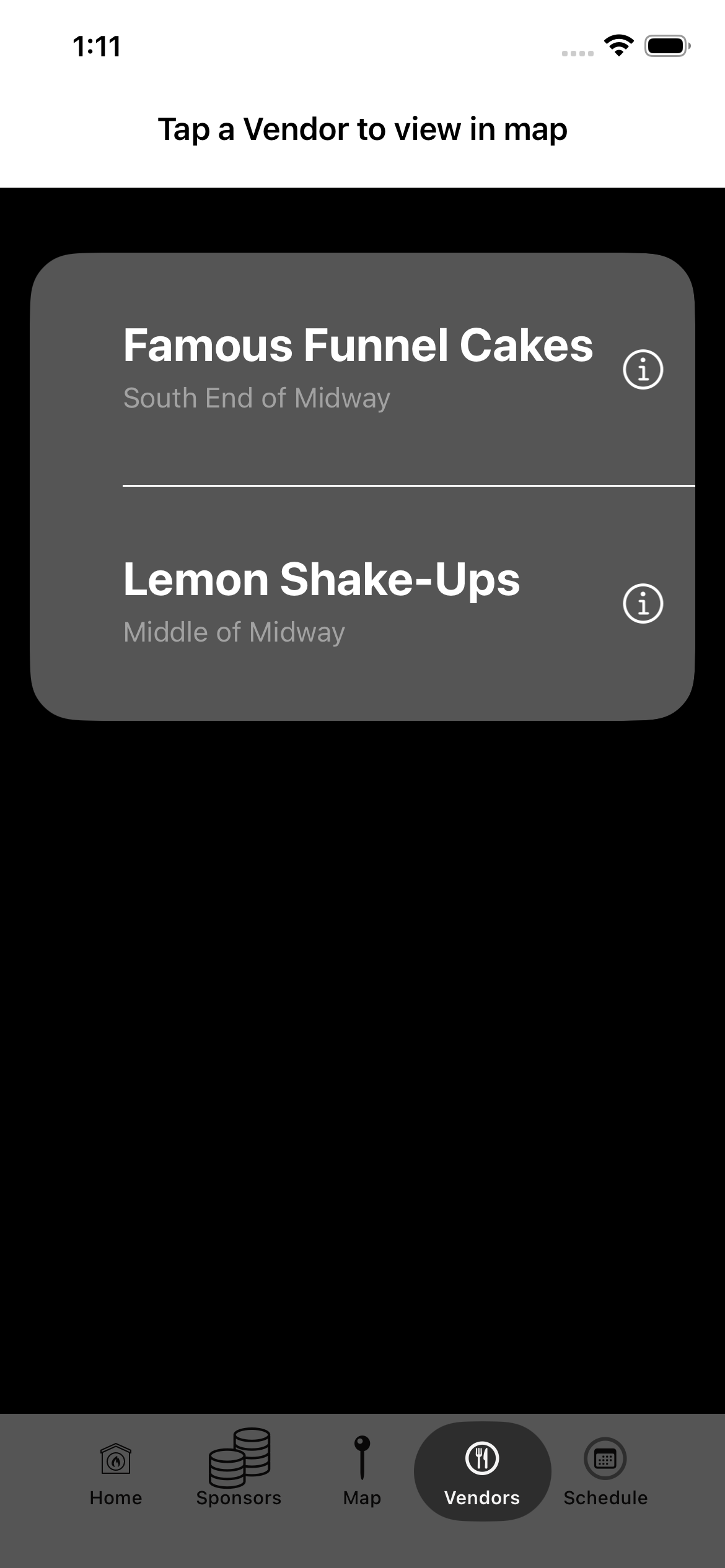Open info for Lemon Shake-Ups
This screenshot has width=725, height=1568.
click(x=643, y=604)
